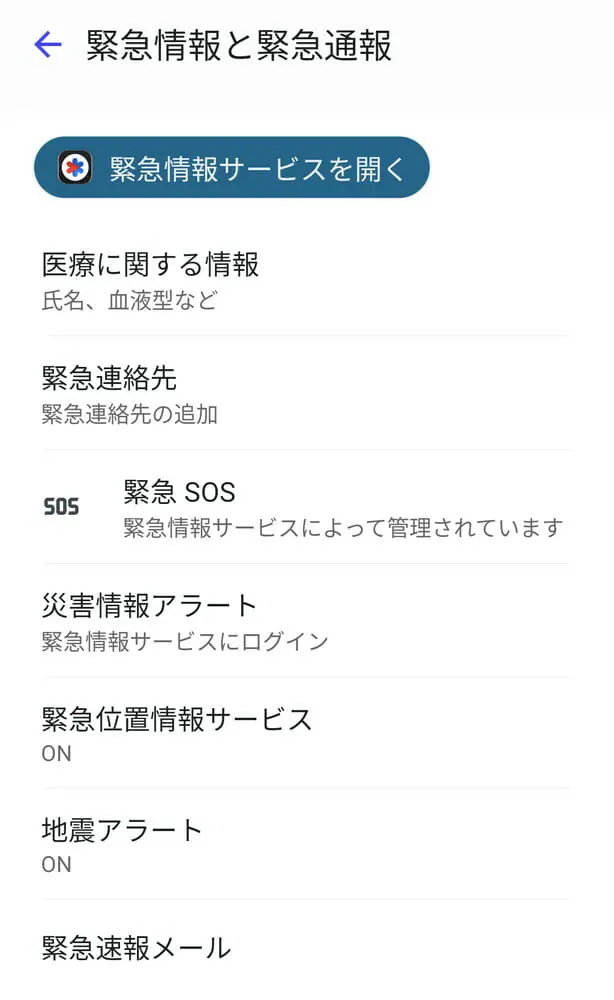Open the 緊急 SOS row
This screenshot has width=614, height=1000.
[300, 507]
